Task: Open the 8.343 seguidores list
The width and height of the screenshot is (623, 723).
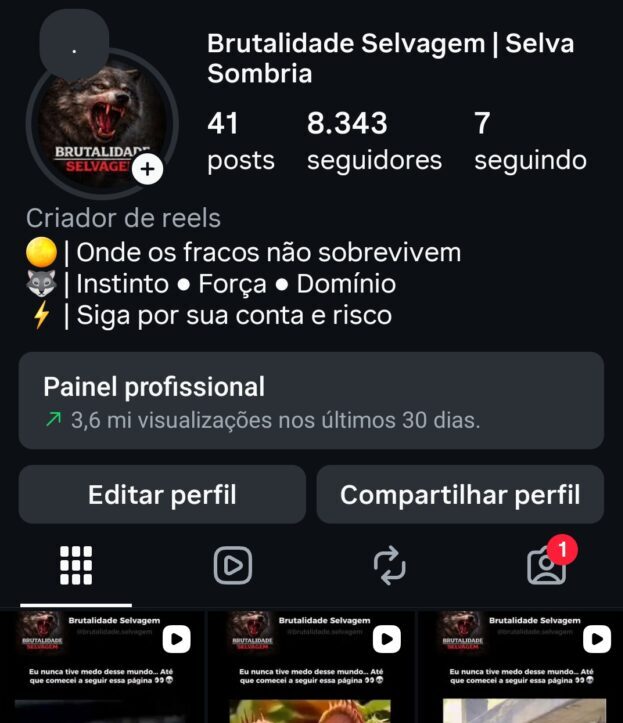Action: 374,141
